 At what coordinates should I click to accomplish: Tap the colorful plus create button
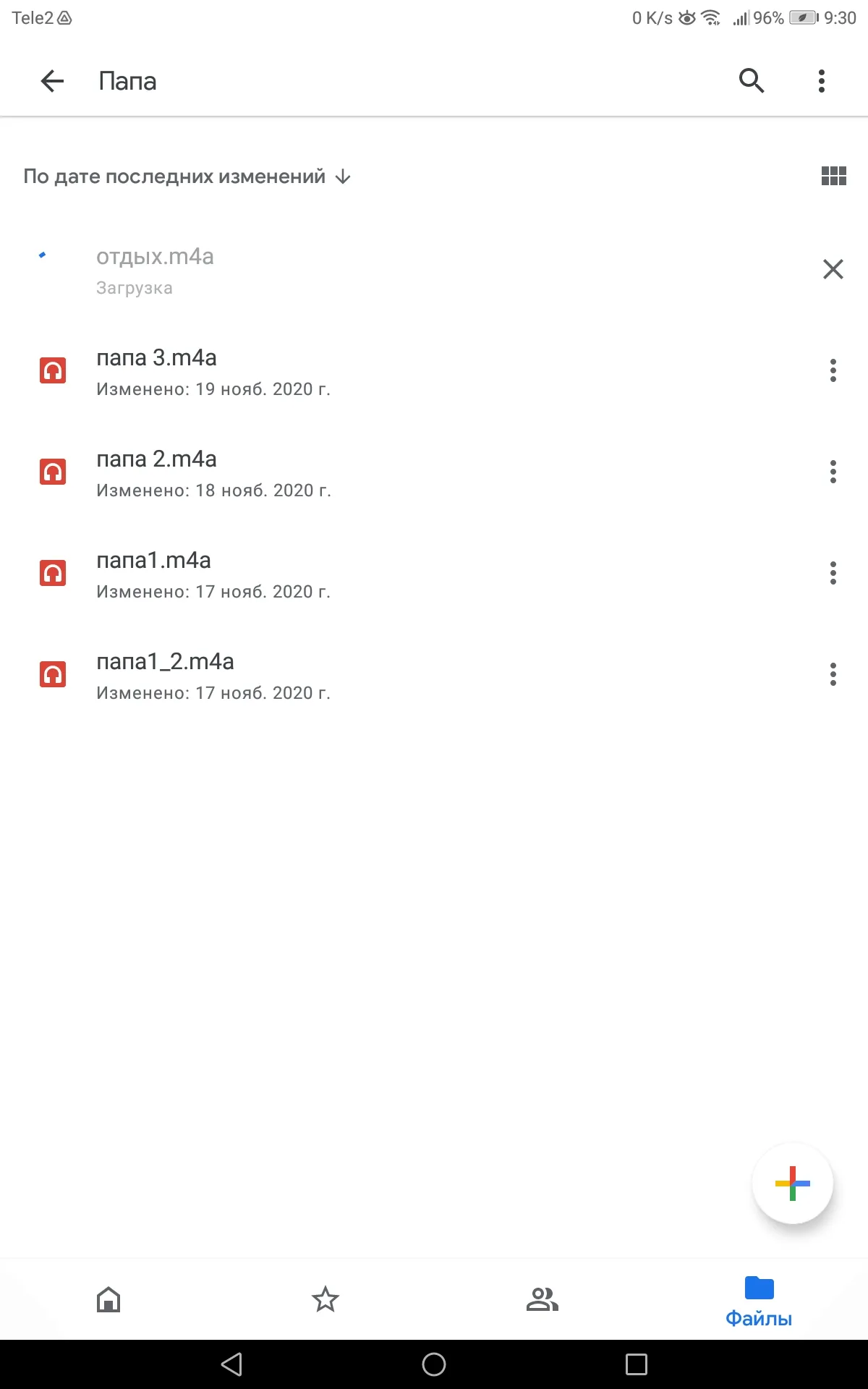pos(793,1184)
